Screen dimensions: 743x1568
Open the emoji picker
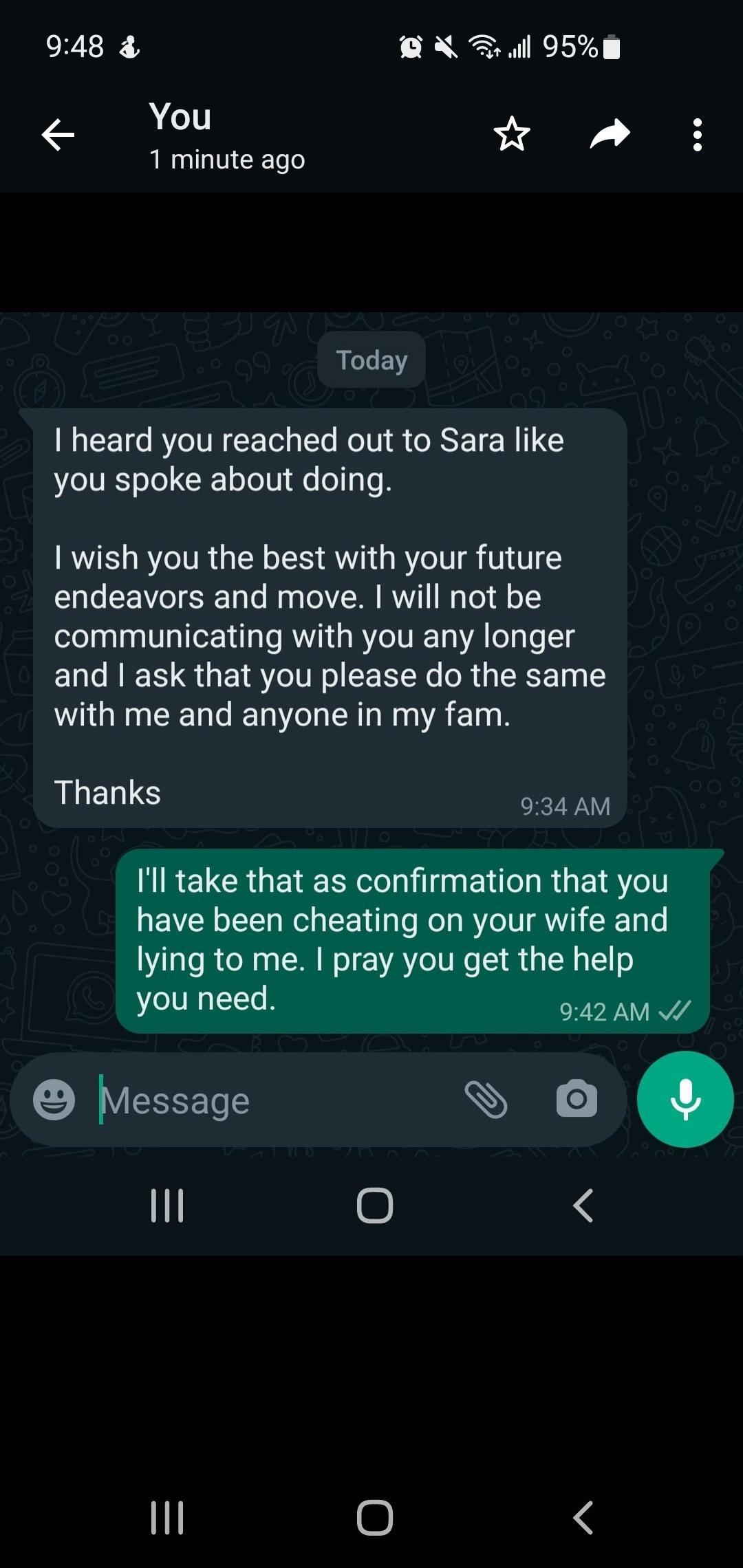coord(55,1099)
